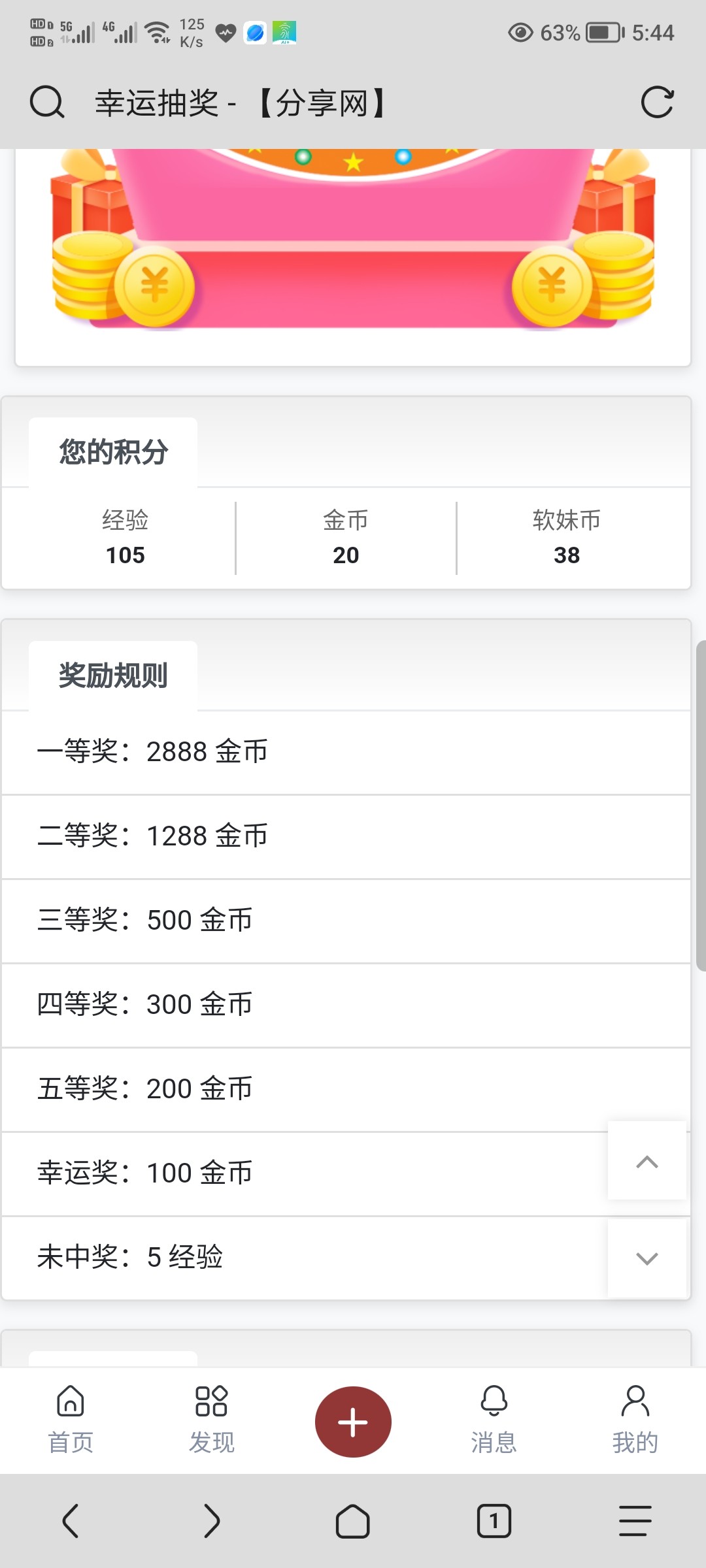Viewport: 706px width, 1568px height.
Task: Tap the red plus button
Action: point(353,1422)
